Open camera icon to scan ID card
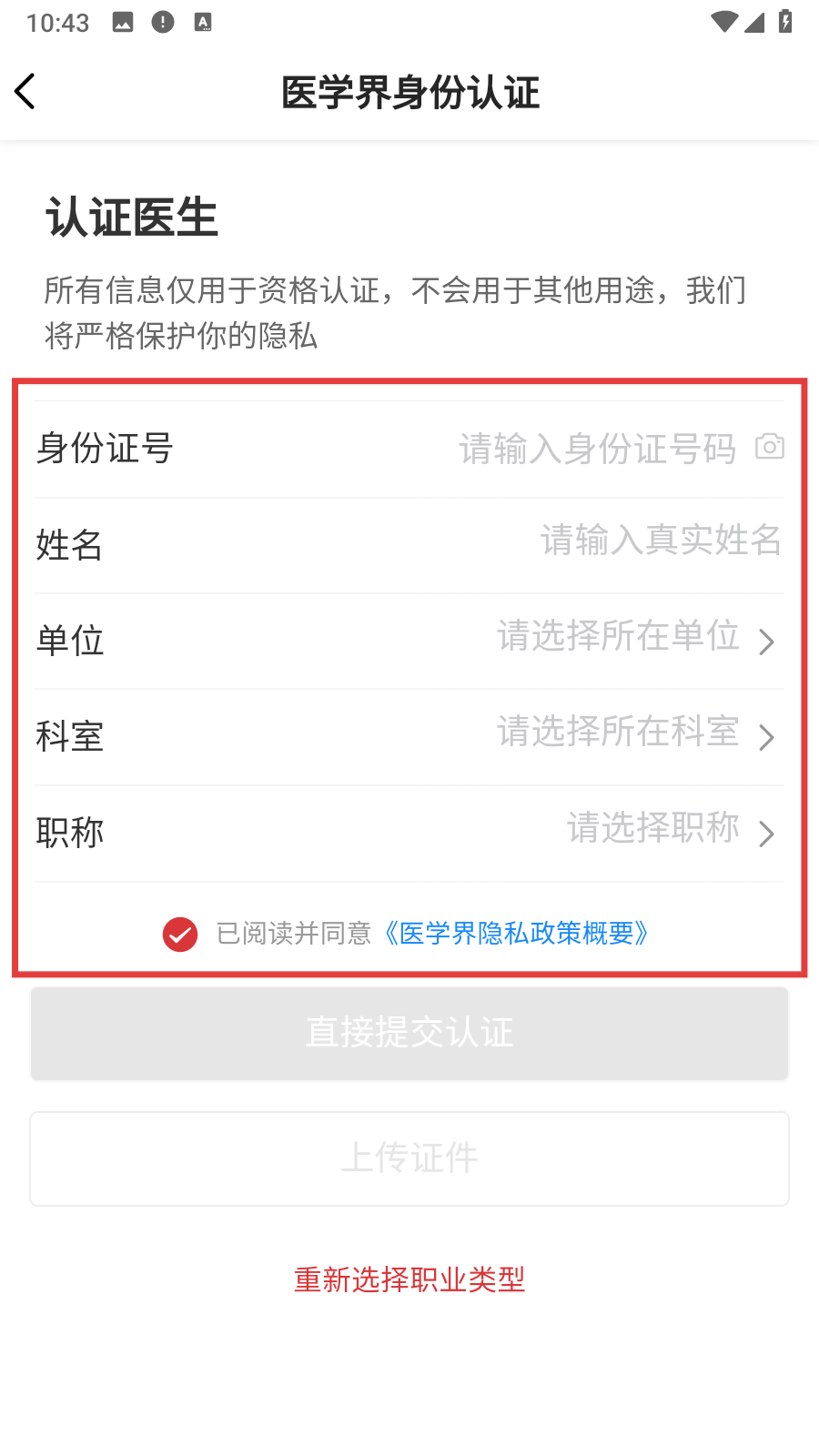 pos(770,447)
